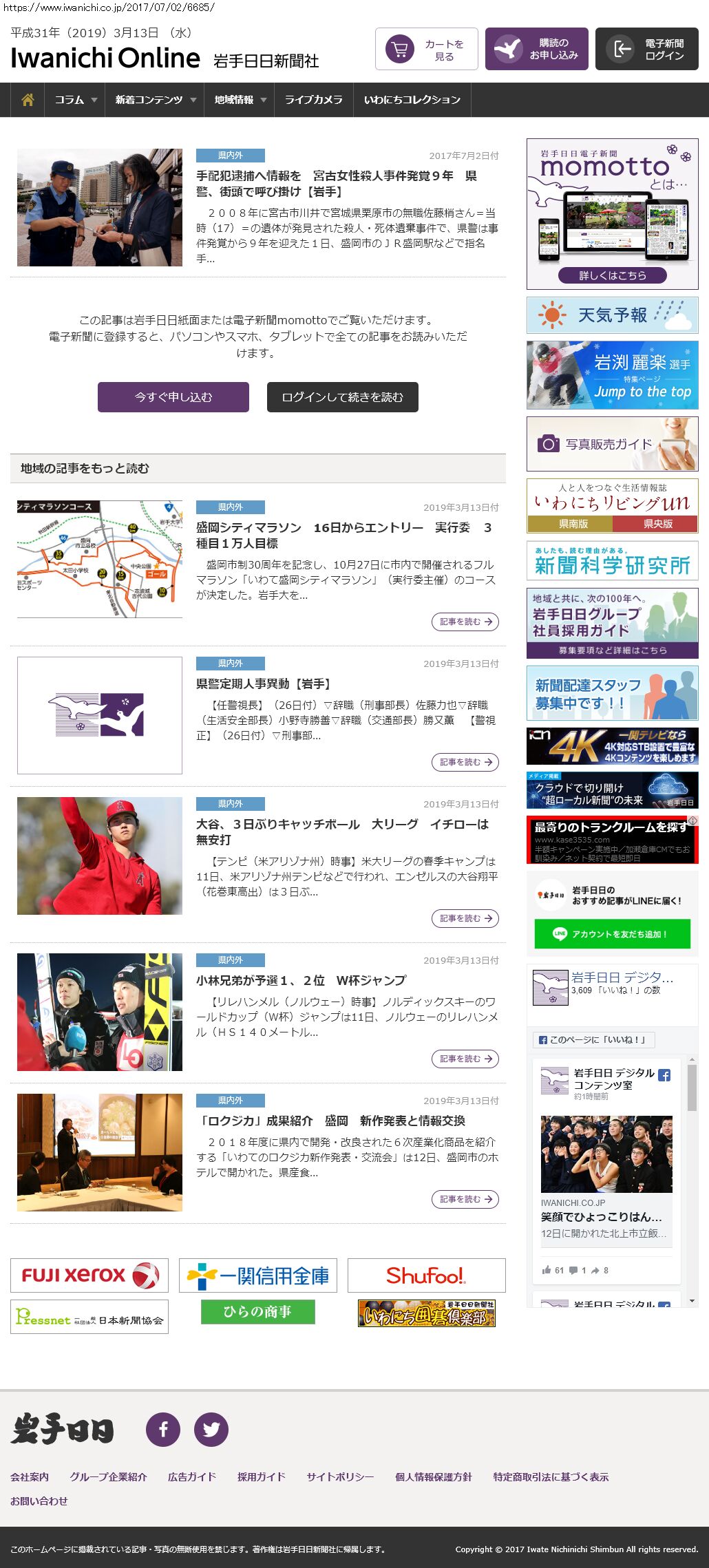Select ログインして続きを読む button

pos(342,397)
